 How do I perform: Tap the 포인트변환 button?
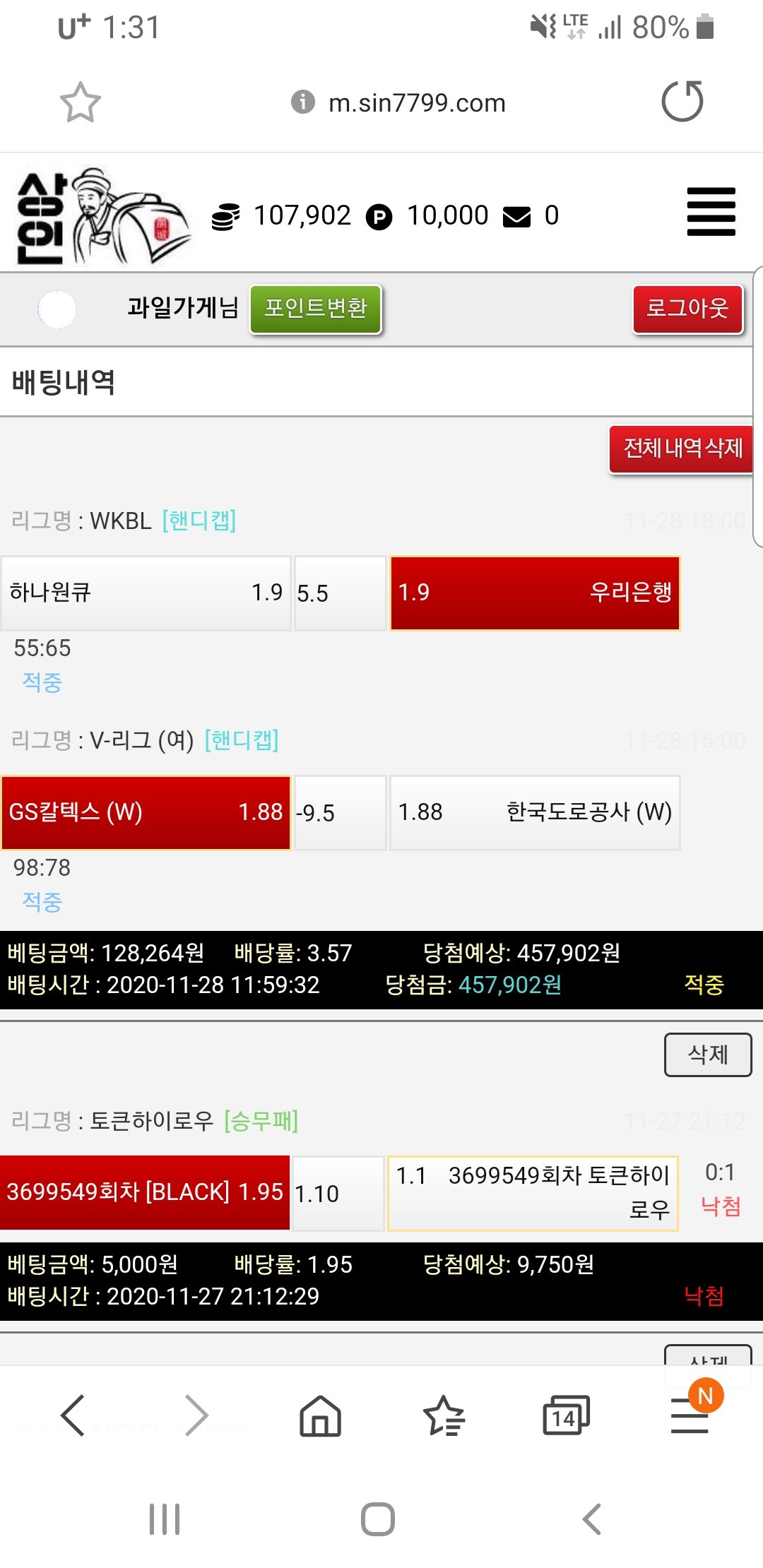click(x=316, y=309)
